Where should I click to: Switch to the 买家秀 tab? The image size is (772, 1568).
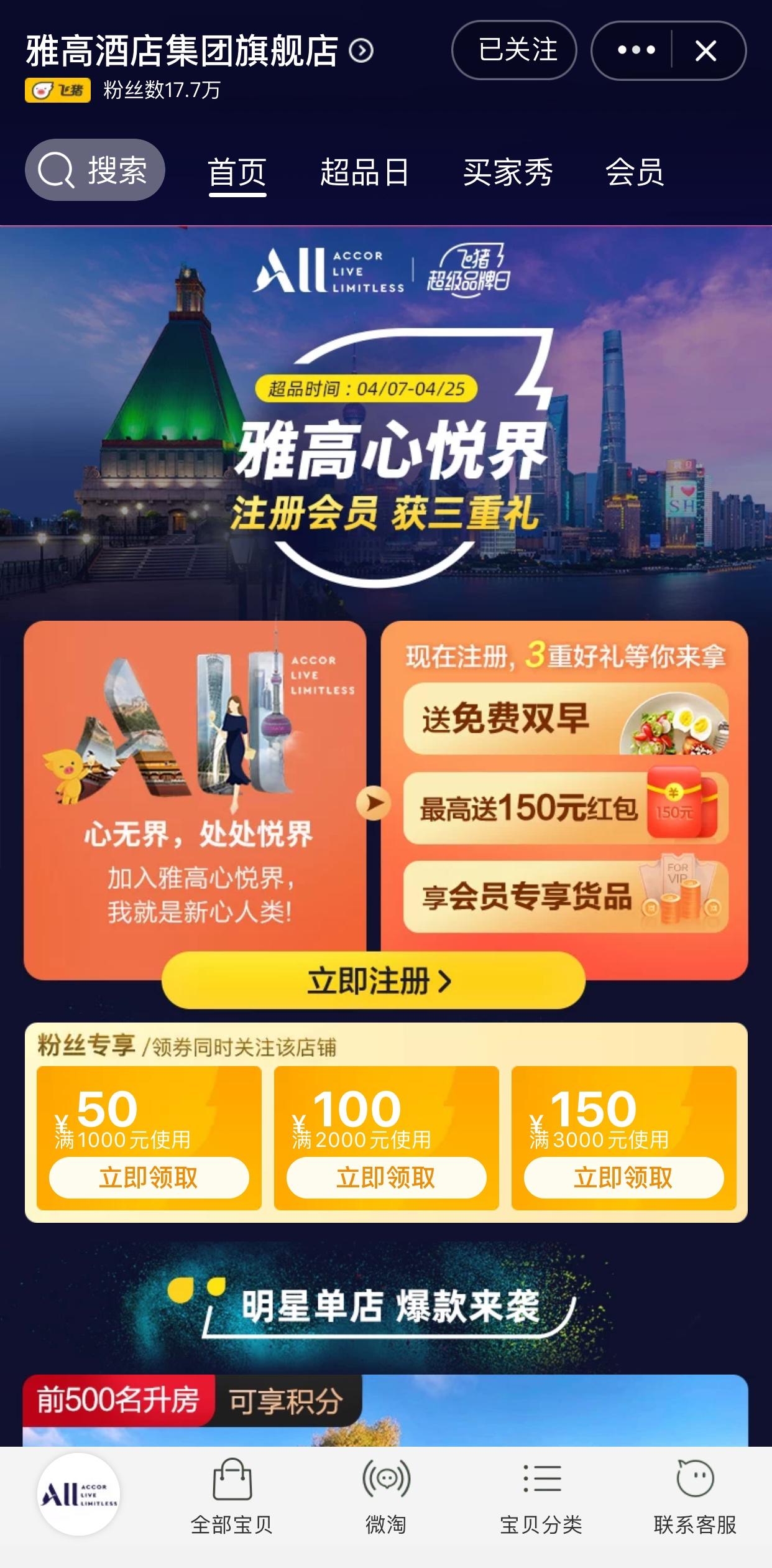pos(508,172)
